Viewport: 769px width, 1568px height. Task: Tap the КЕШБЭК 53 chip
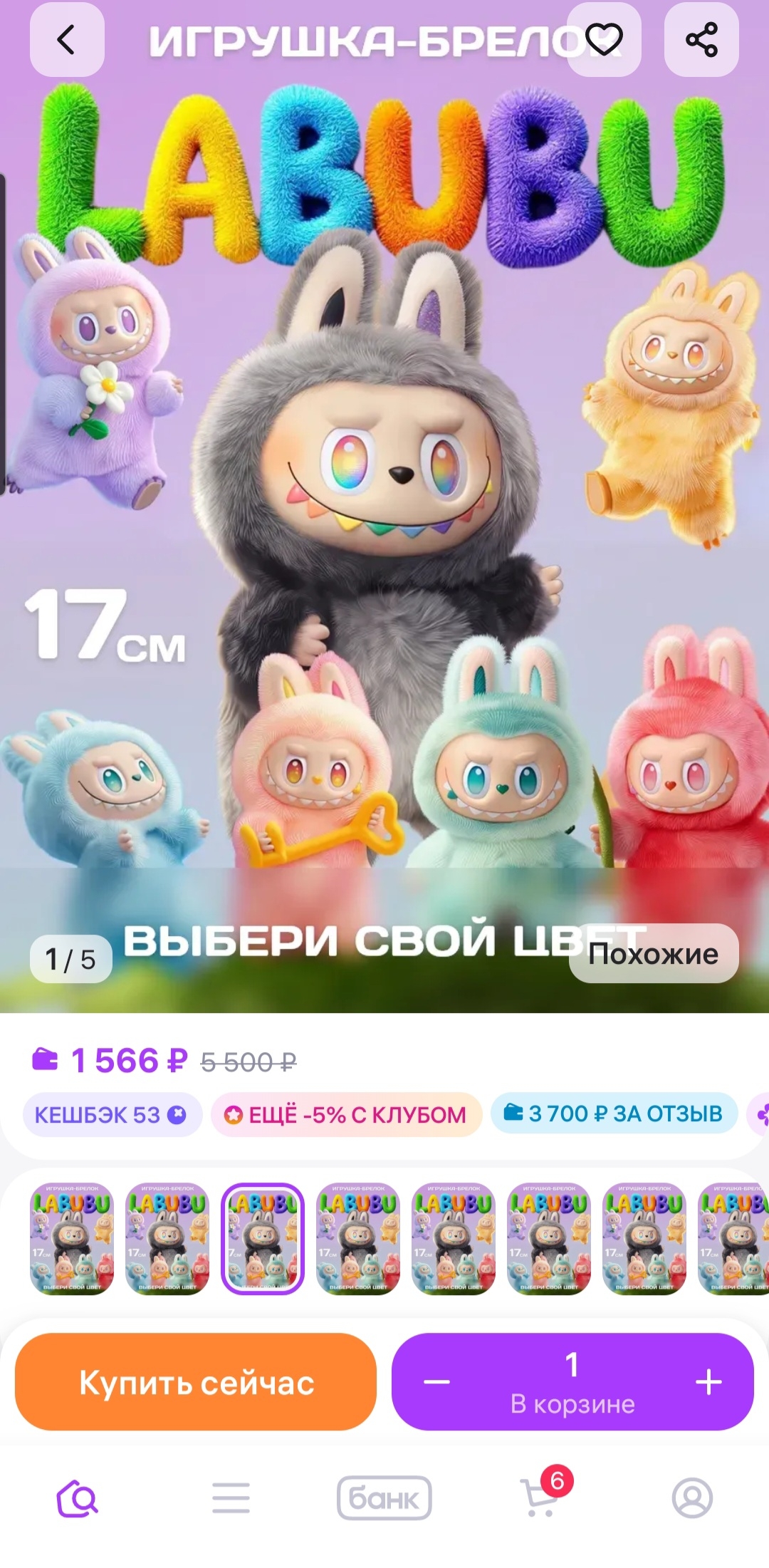tap(112, 1114)
